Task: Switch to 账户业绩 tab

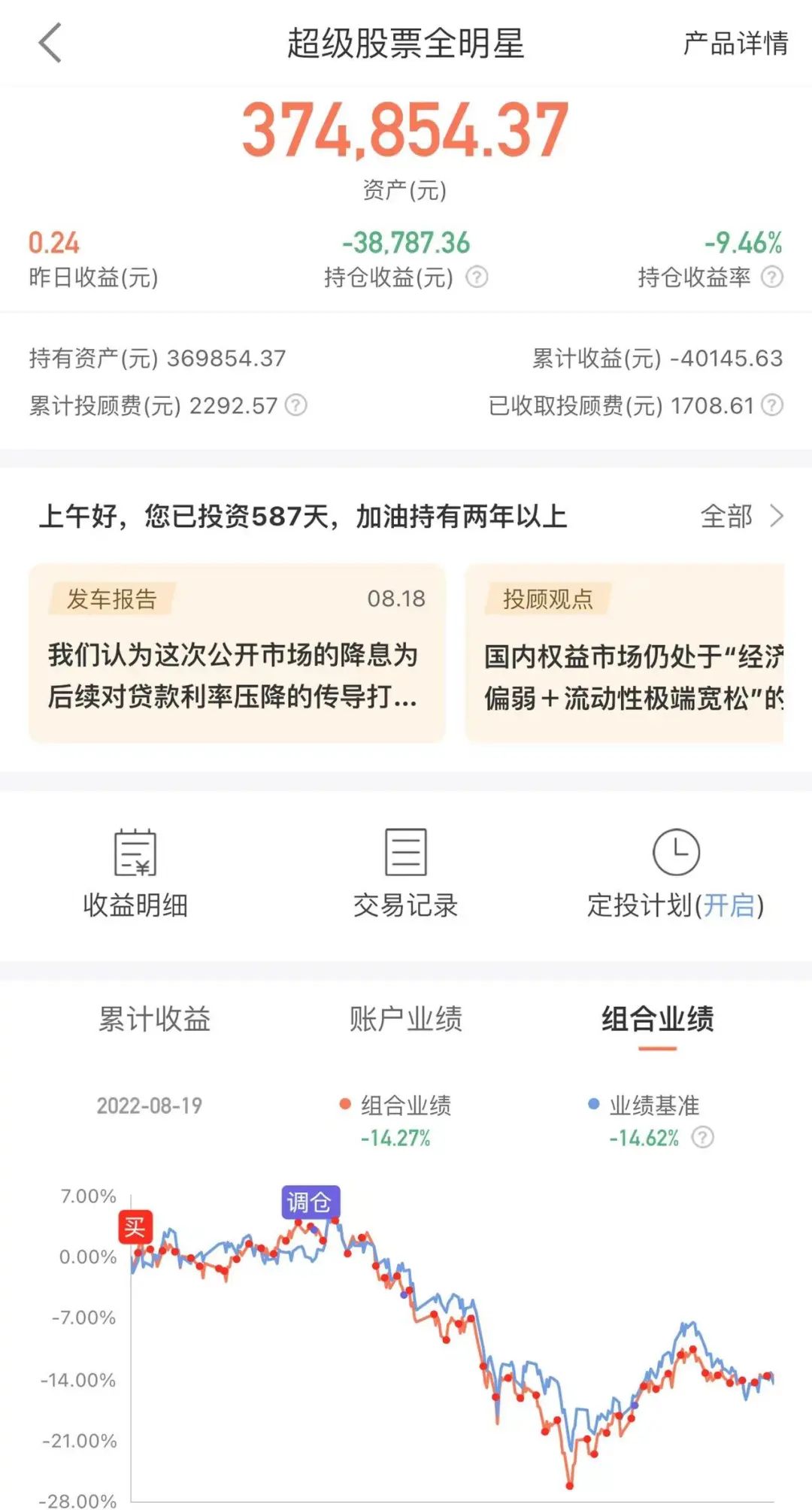Action: point(406,1019)
